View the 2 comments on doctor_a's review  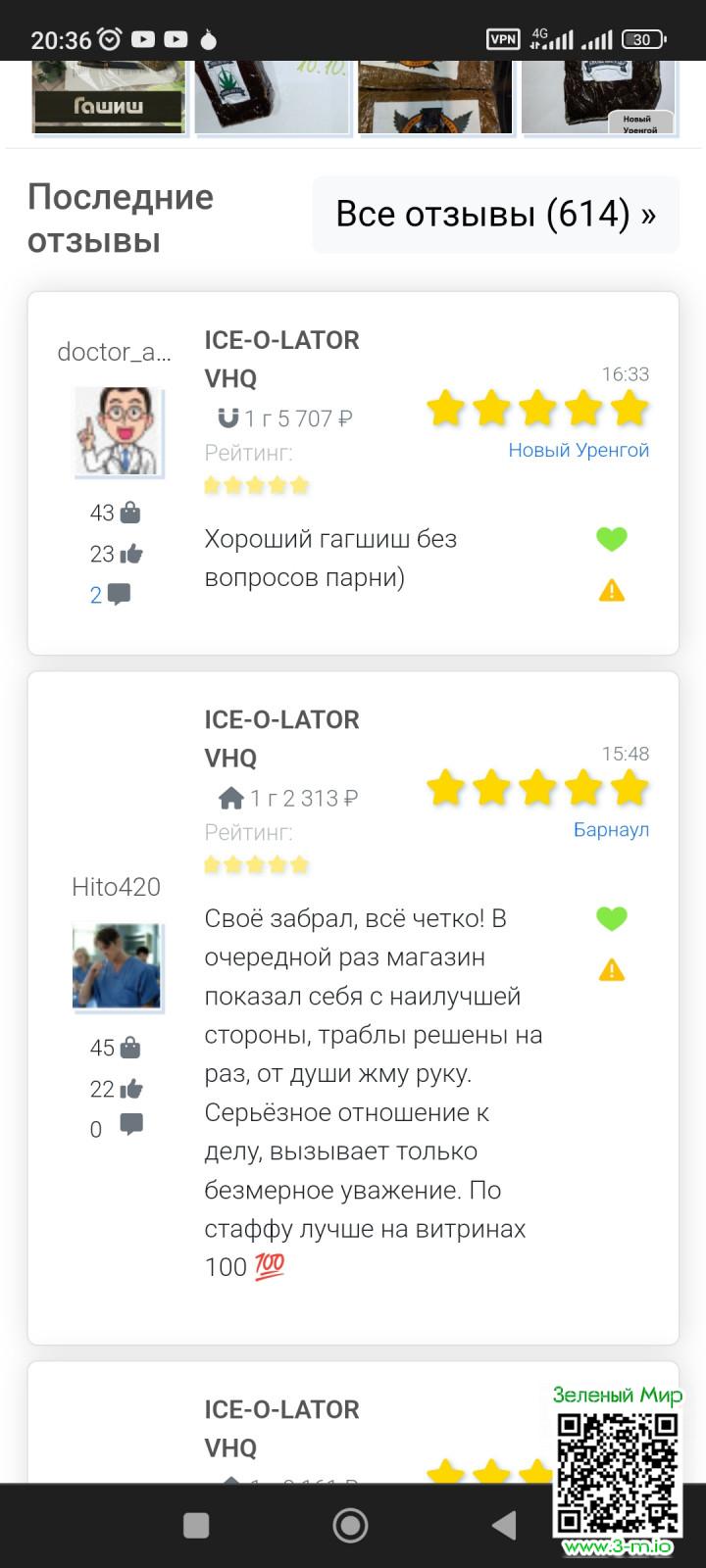tap(110, 595)
